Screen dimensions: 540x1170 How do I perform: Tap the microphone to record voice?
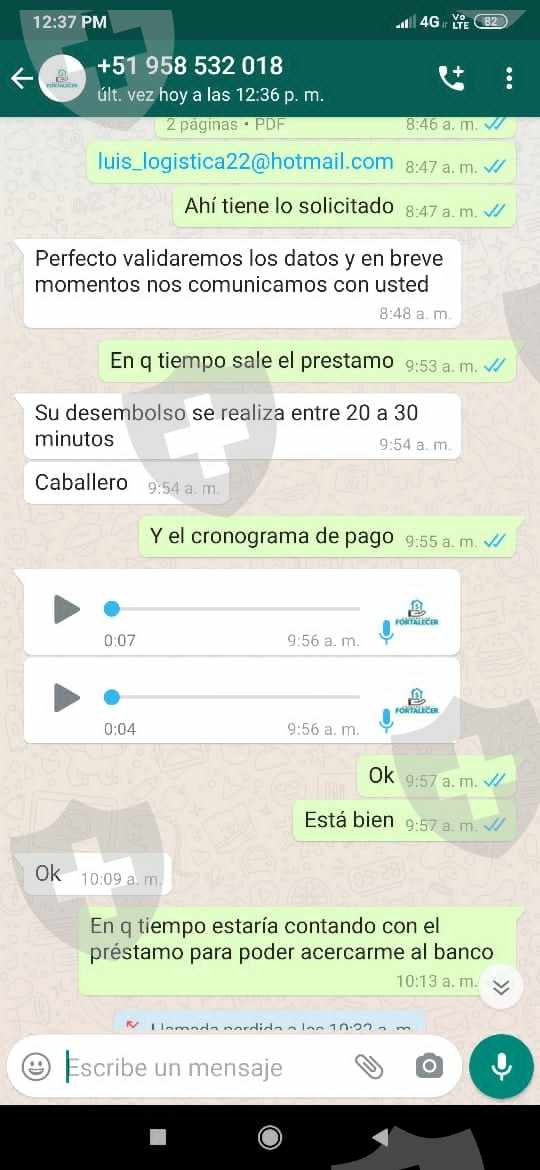[501, 1067]
